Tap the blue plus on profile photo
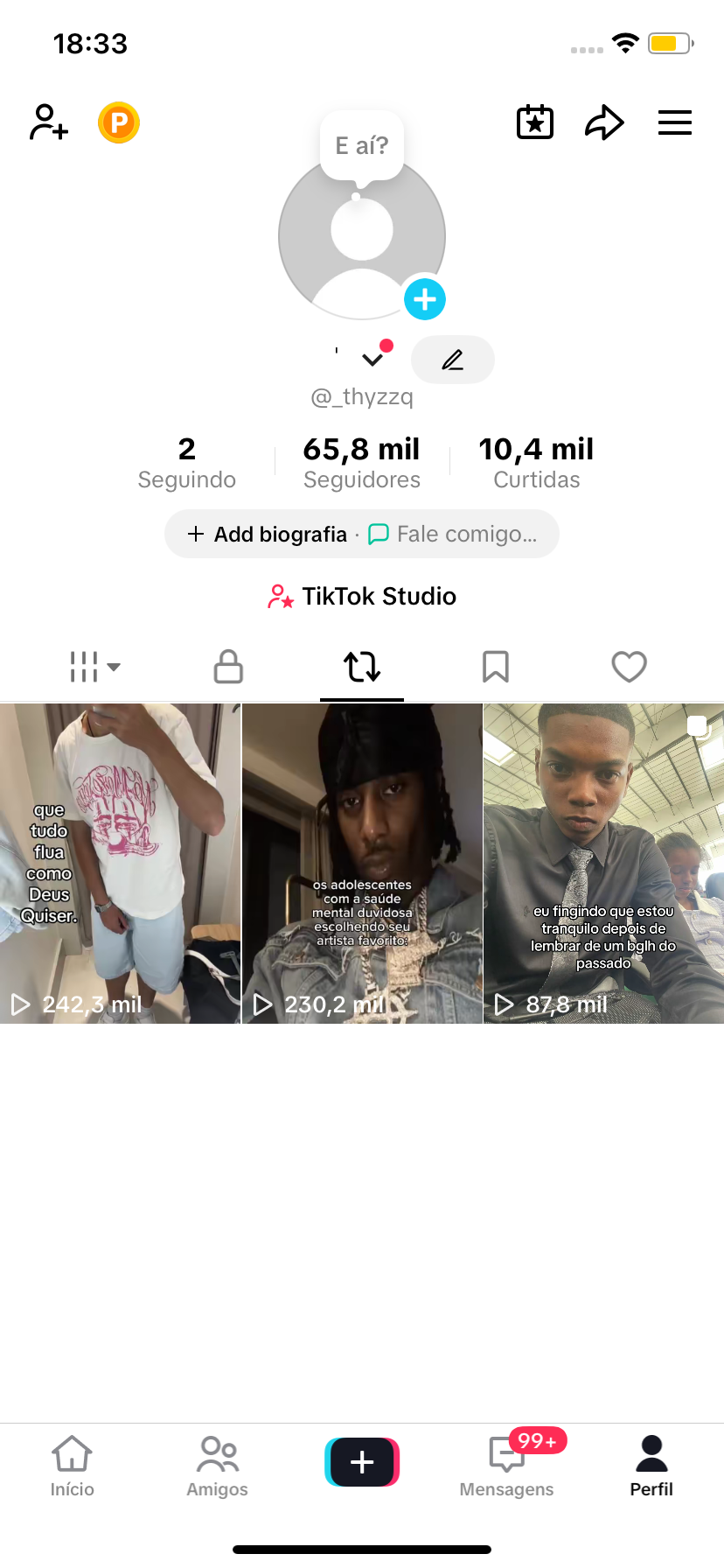 [x=425, y=299]
